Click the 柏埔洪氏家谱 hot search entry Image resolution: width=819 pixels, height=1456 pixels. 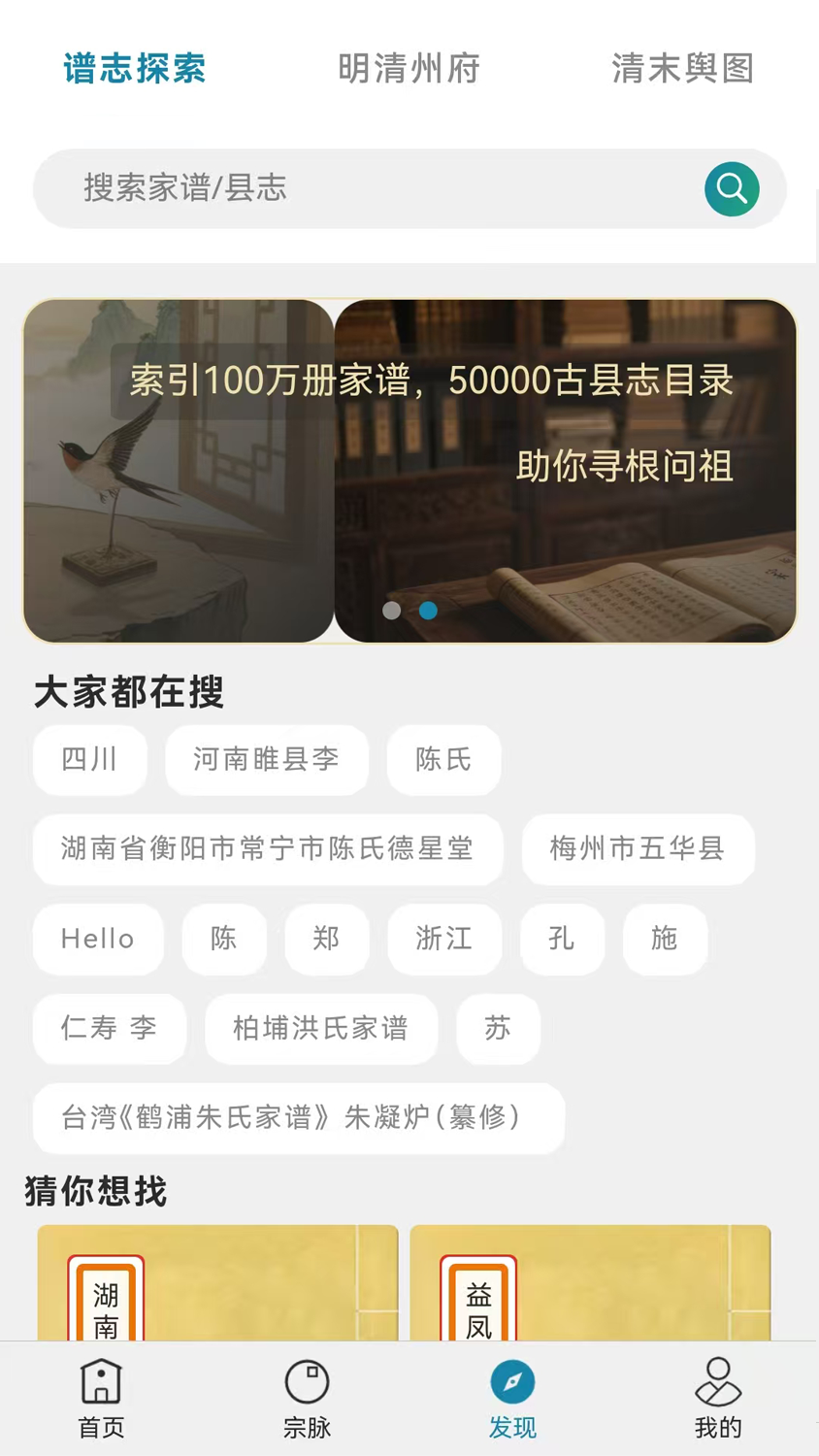pyautogui.click(x=320, y=1028)
